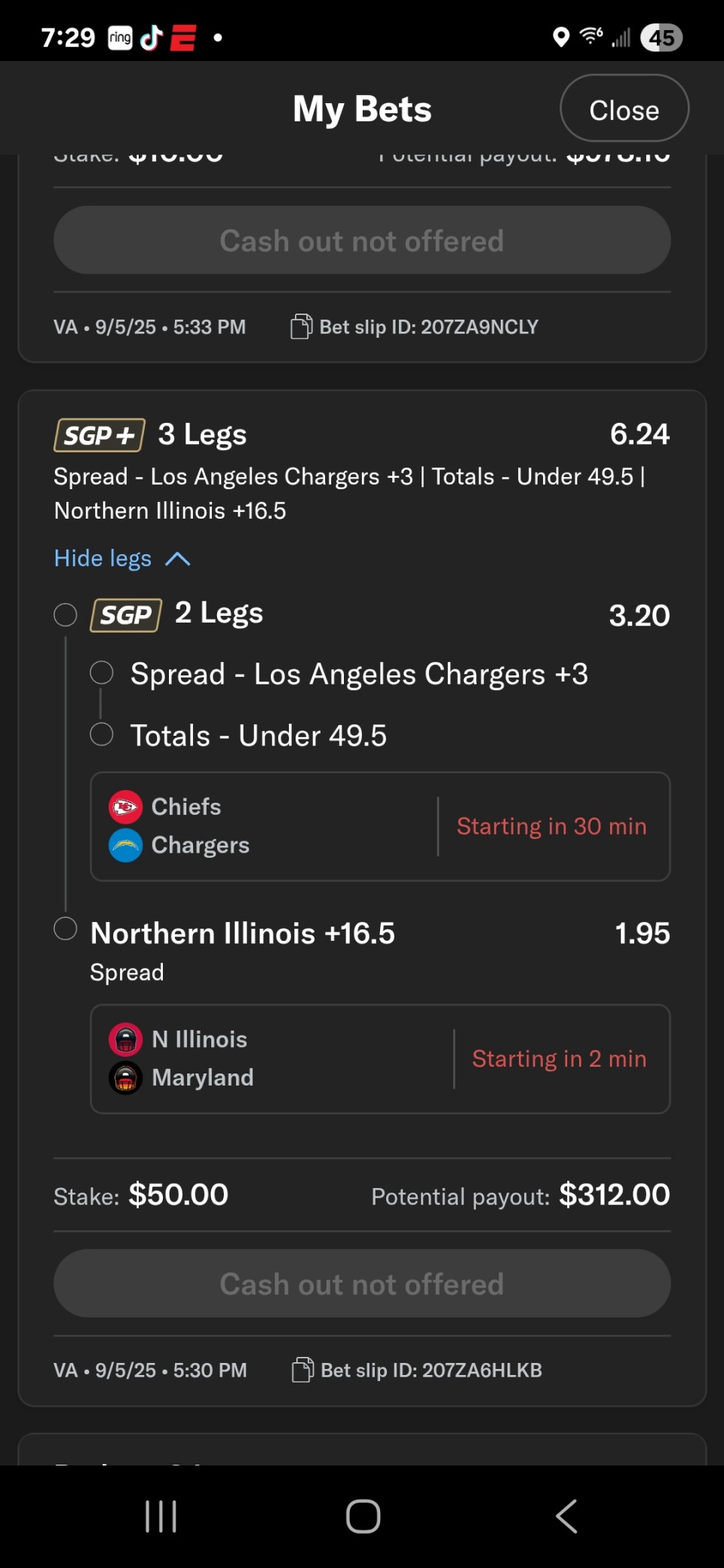Go to the phone's home screen
Viewport: 724px width, 1568px height.
click(363, 1516)
